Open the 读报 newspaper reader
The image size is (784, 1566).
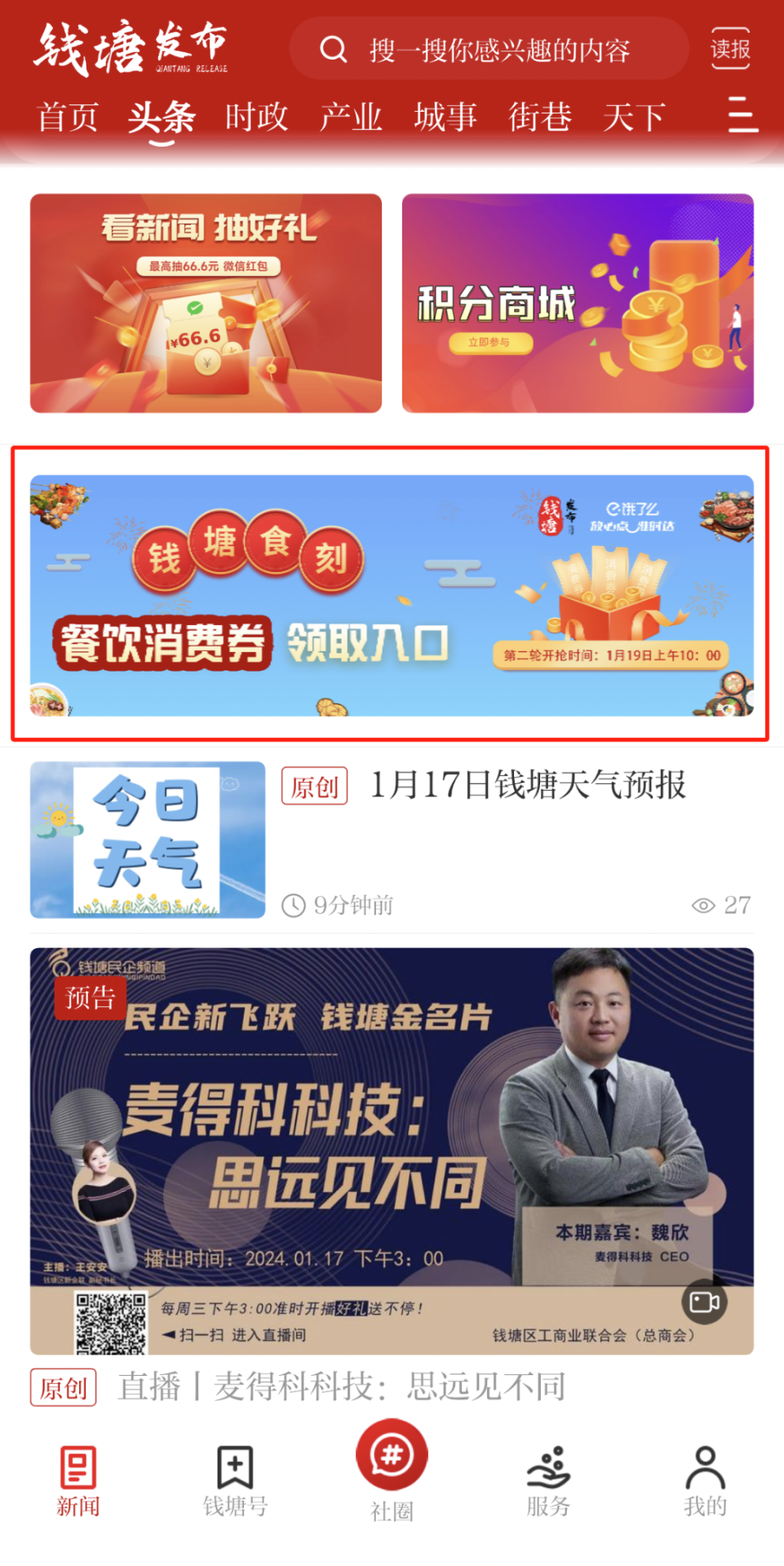pyautogui.click(x=729, y=50)
